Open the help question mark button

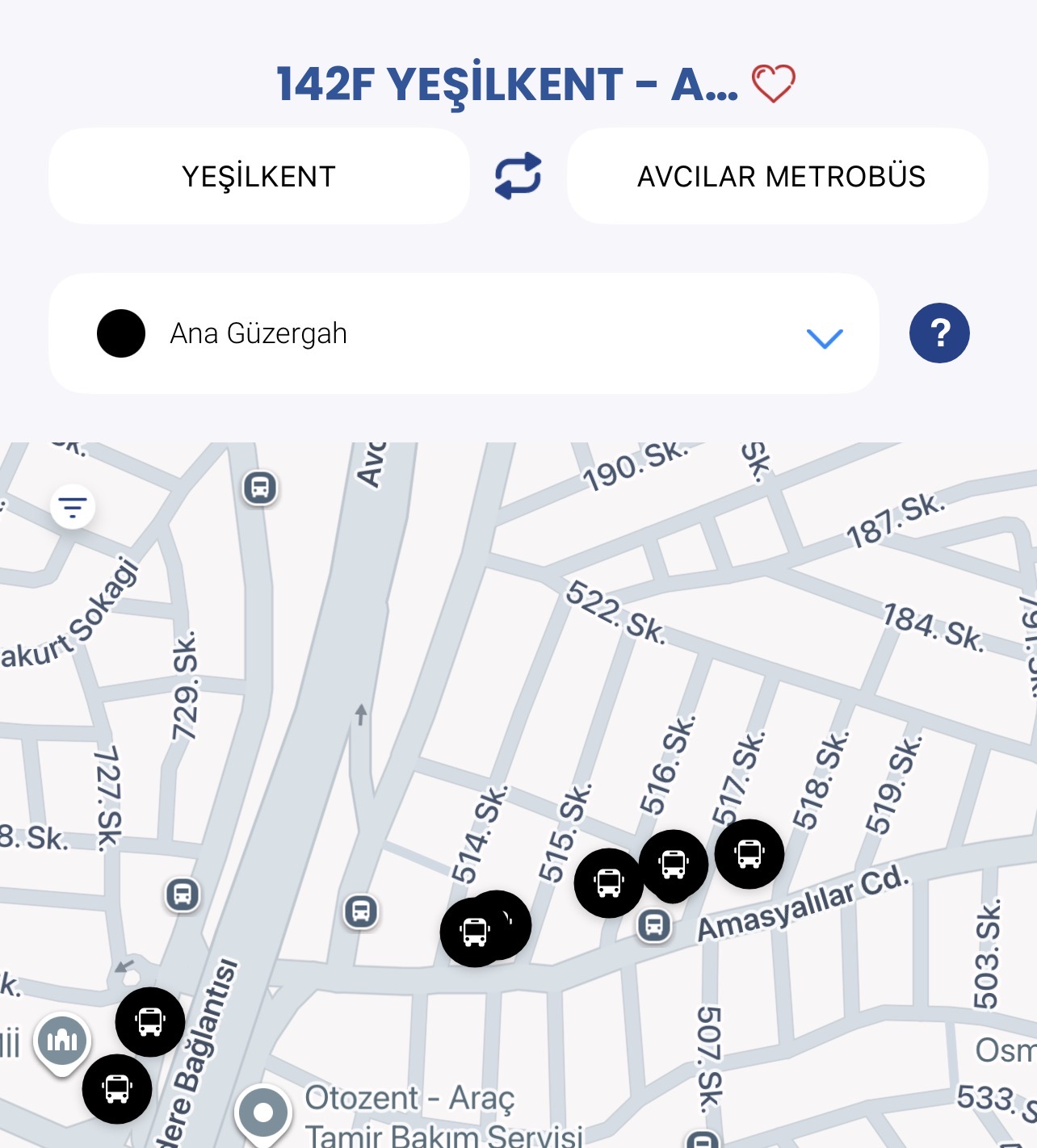pyautogui.click(x=939, y=333)
